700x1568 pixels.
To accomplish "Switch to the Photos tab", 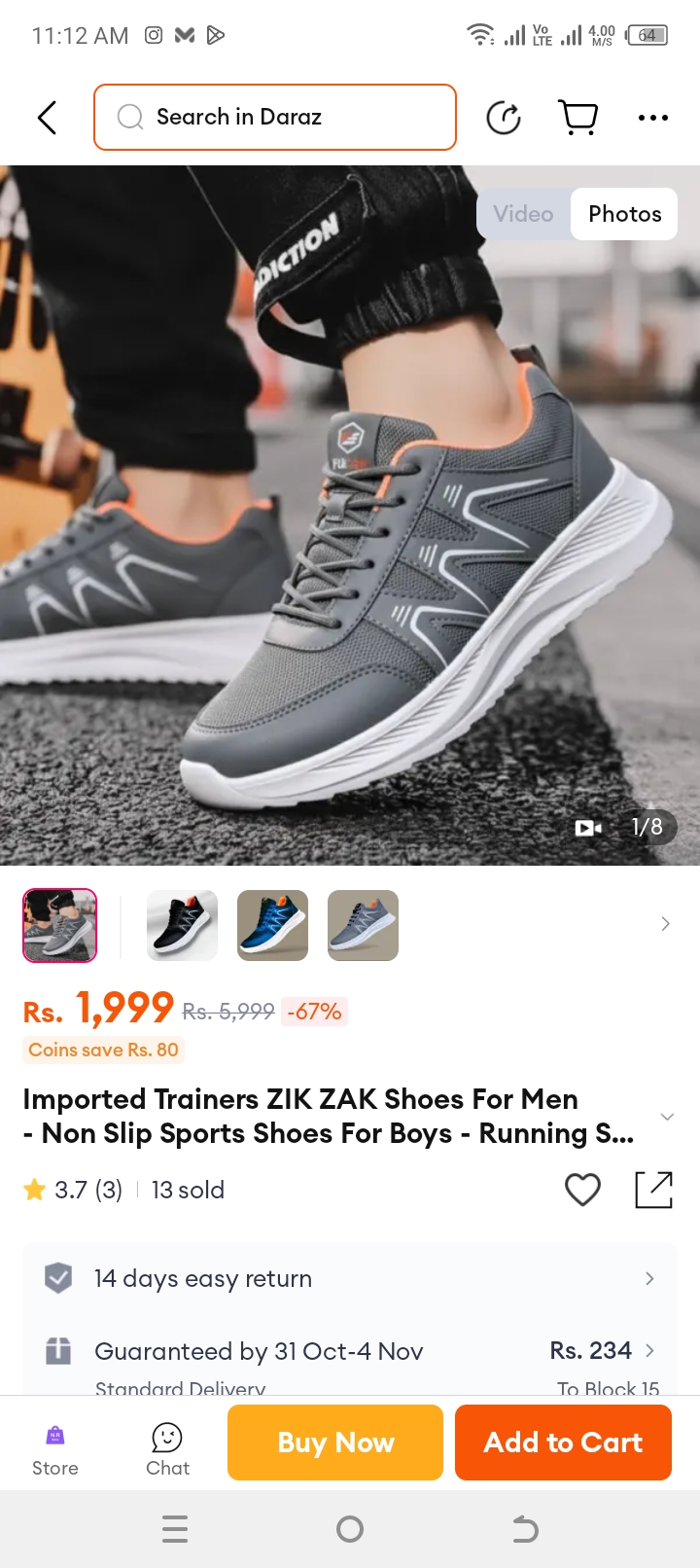I will (624, 214).
